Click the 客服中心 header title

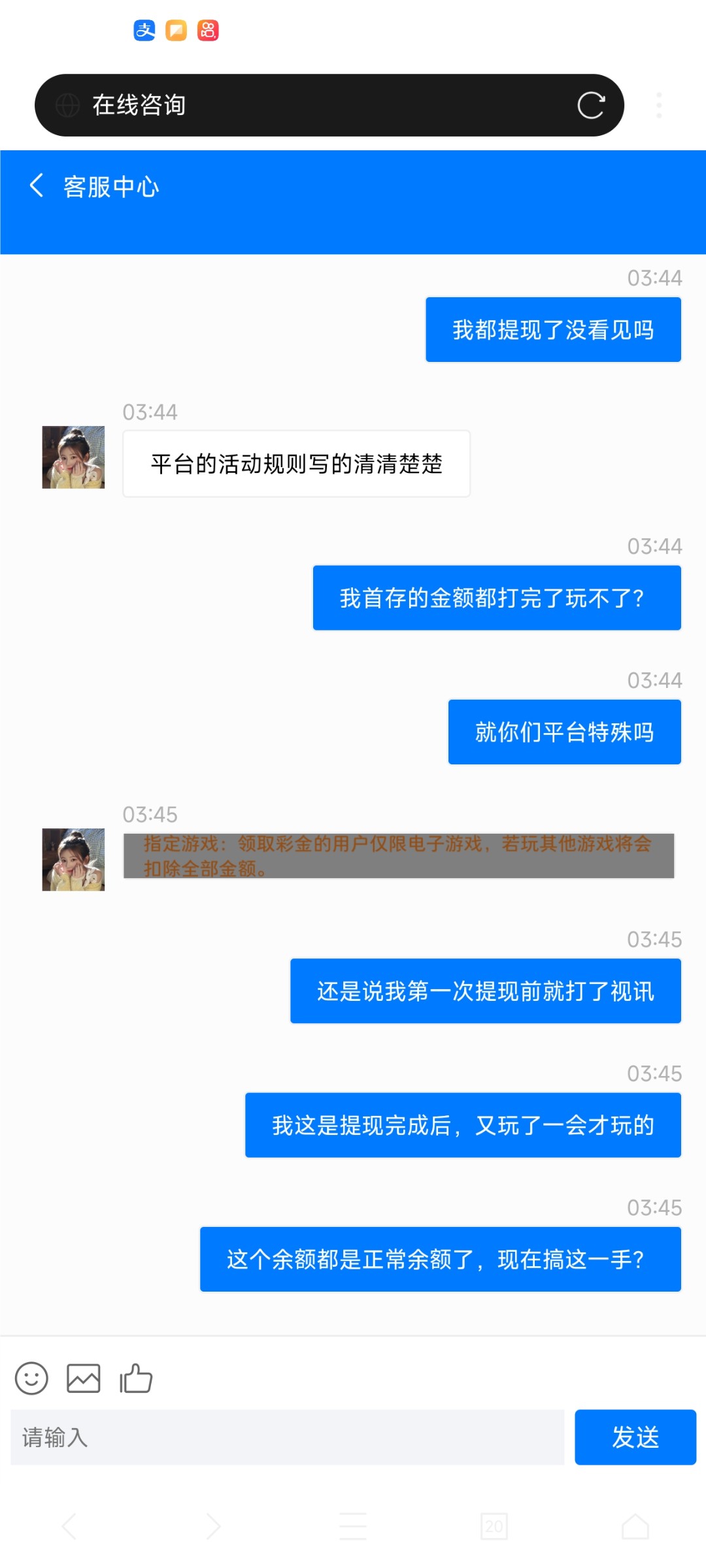click(111, 186)
